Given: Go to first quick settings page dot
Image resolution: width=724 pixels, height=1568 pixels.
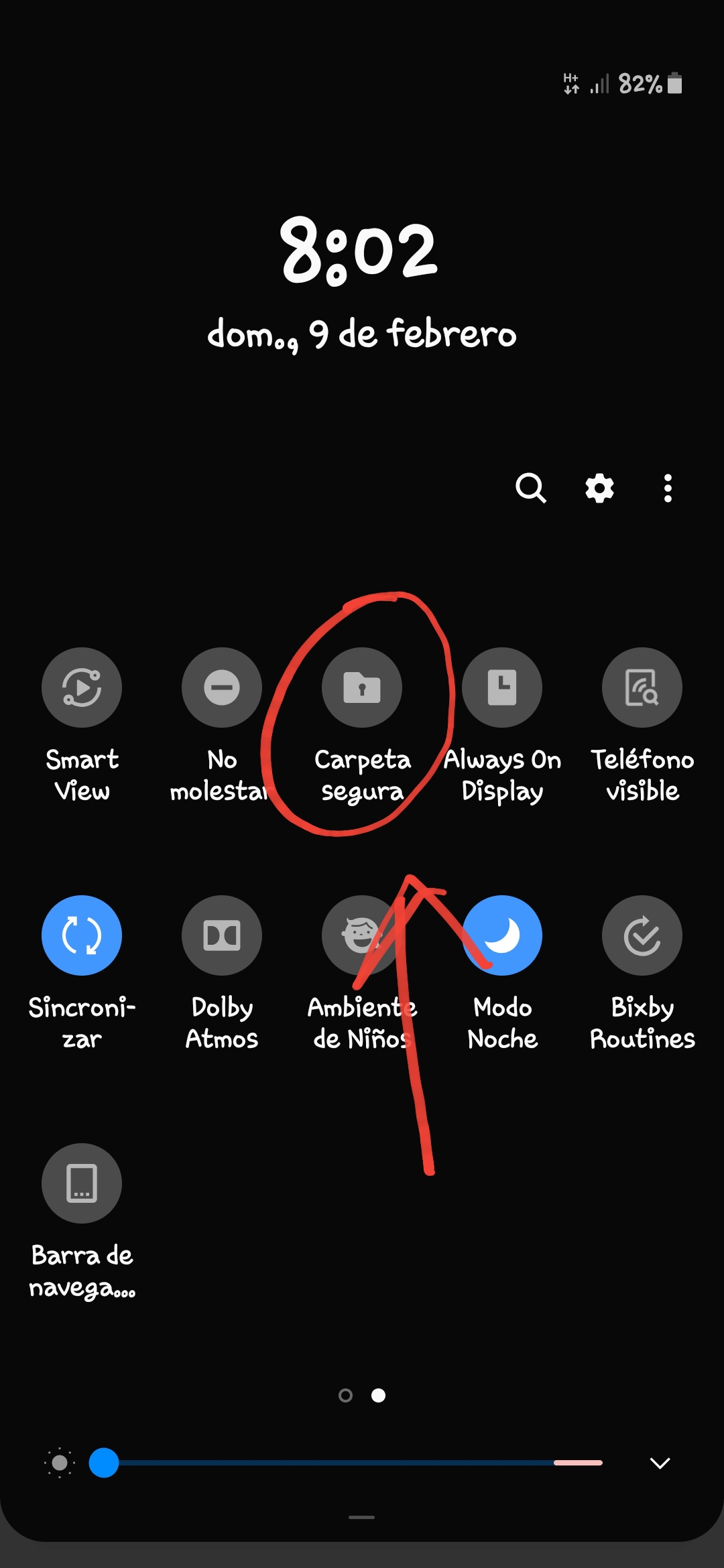Looking at the screenshot, I should click(345, 1395).
